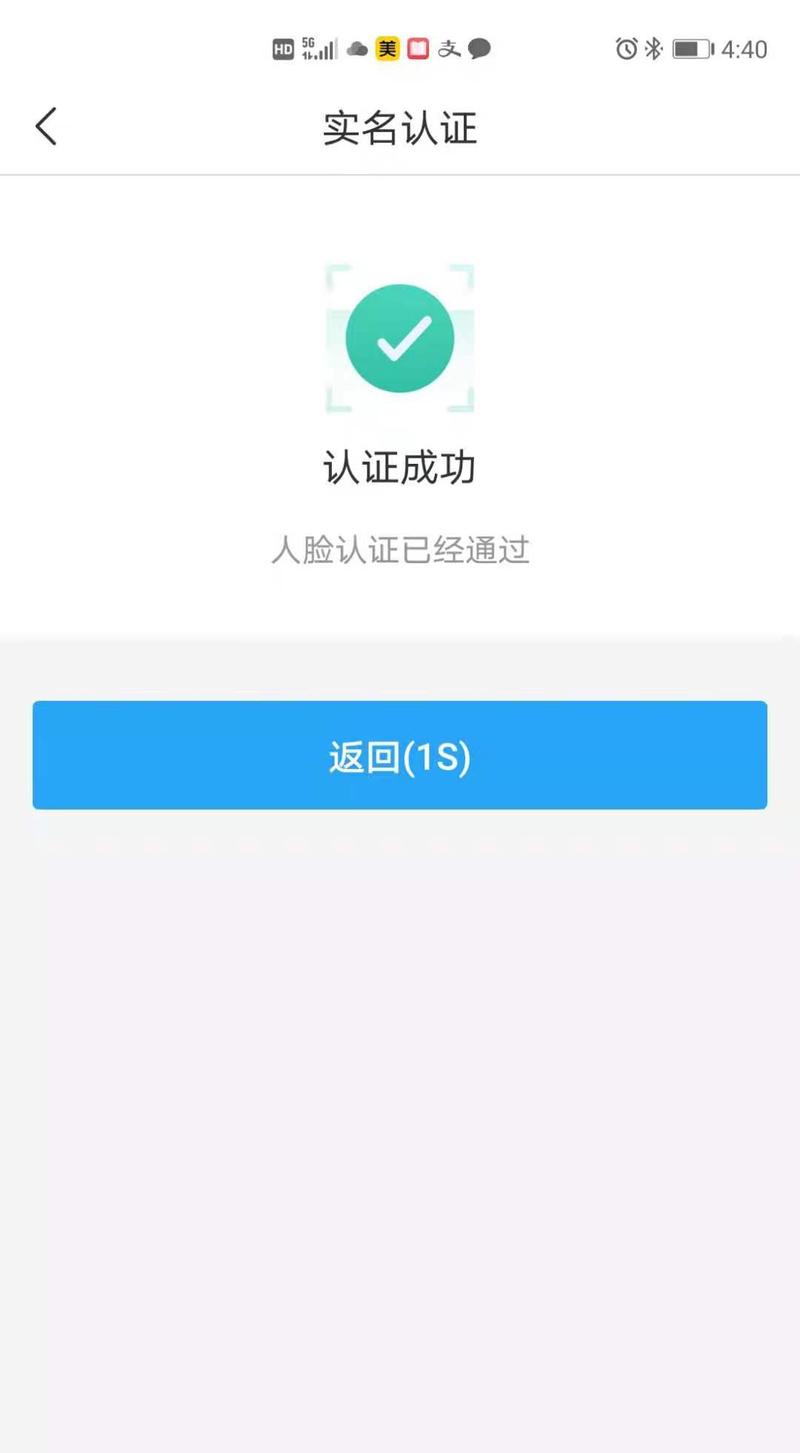
Task: Tap the blue 返回(1S) button
Action: click(400, 756)
